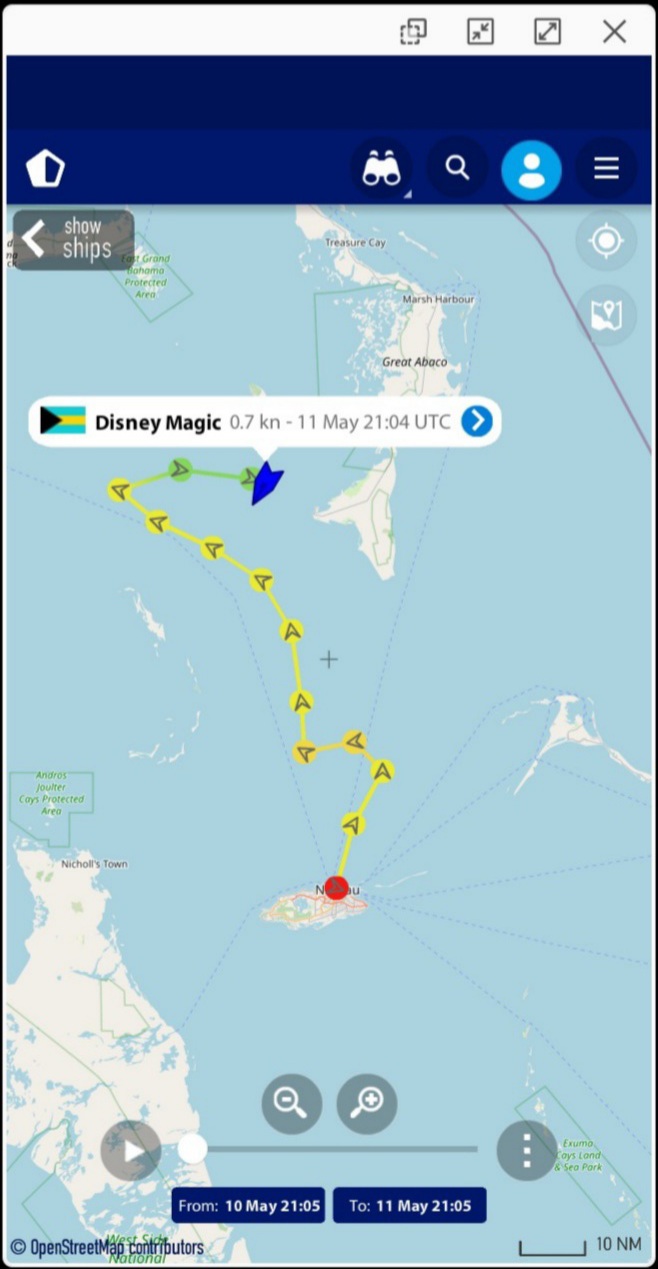
Task: Center map on my location
Action: pyautogui.click(x=606, y=241)
